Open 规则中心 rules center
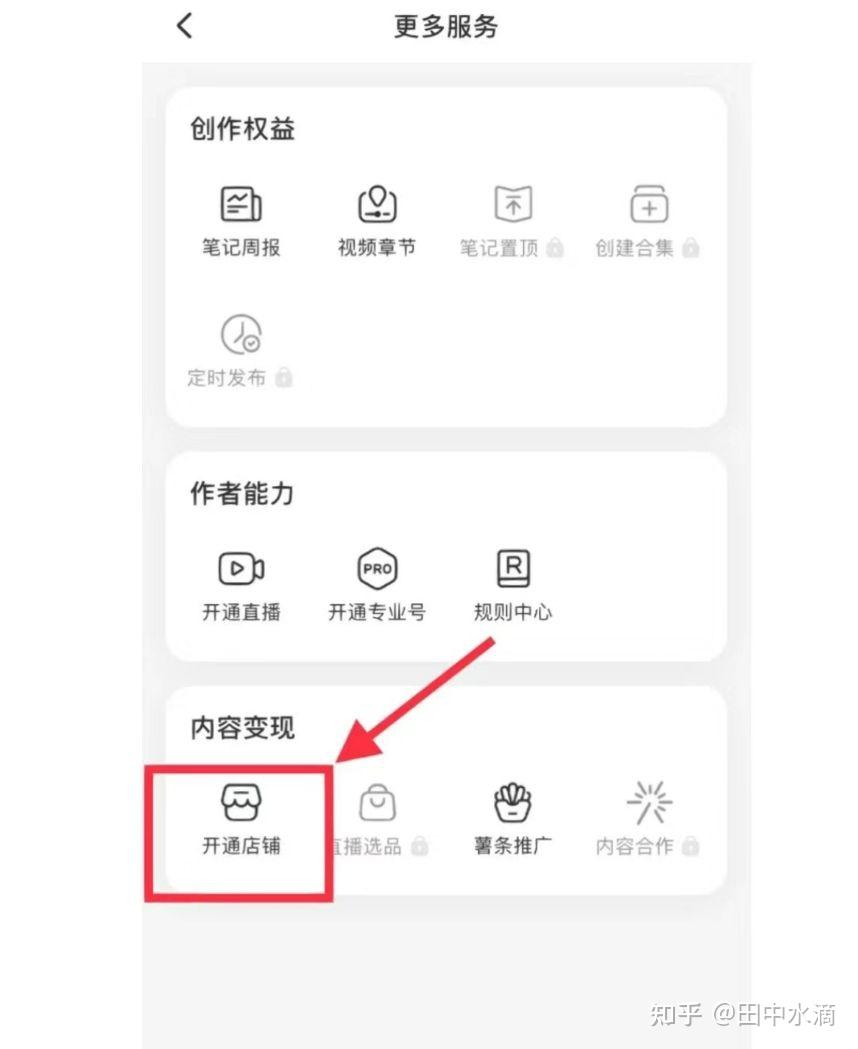 click(x=513, y=585)
